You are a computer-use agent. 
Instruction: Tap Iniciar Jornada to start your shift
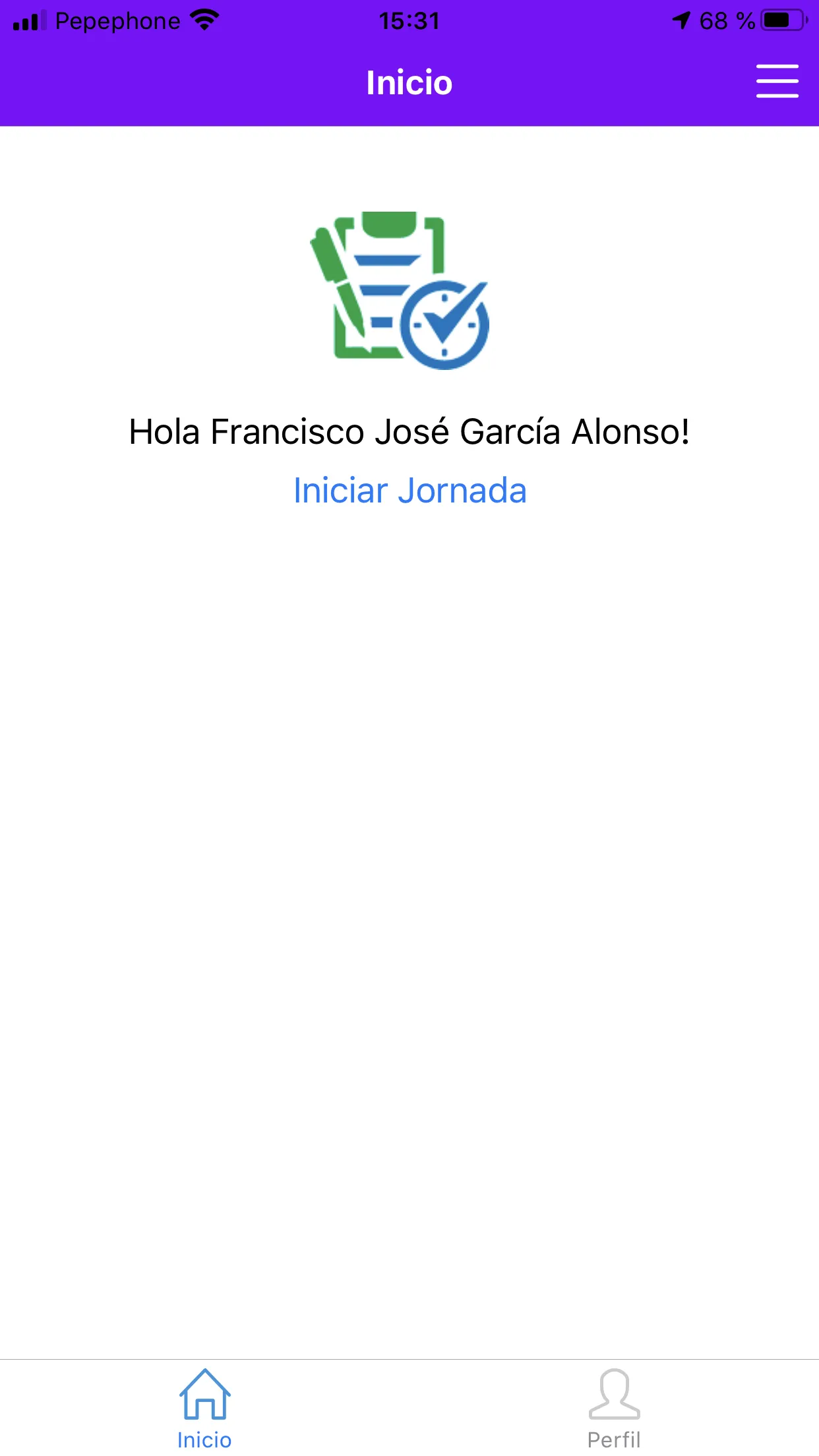[409, 491]
